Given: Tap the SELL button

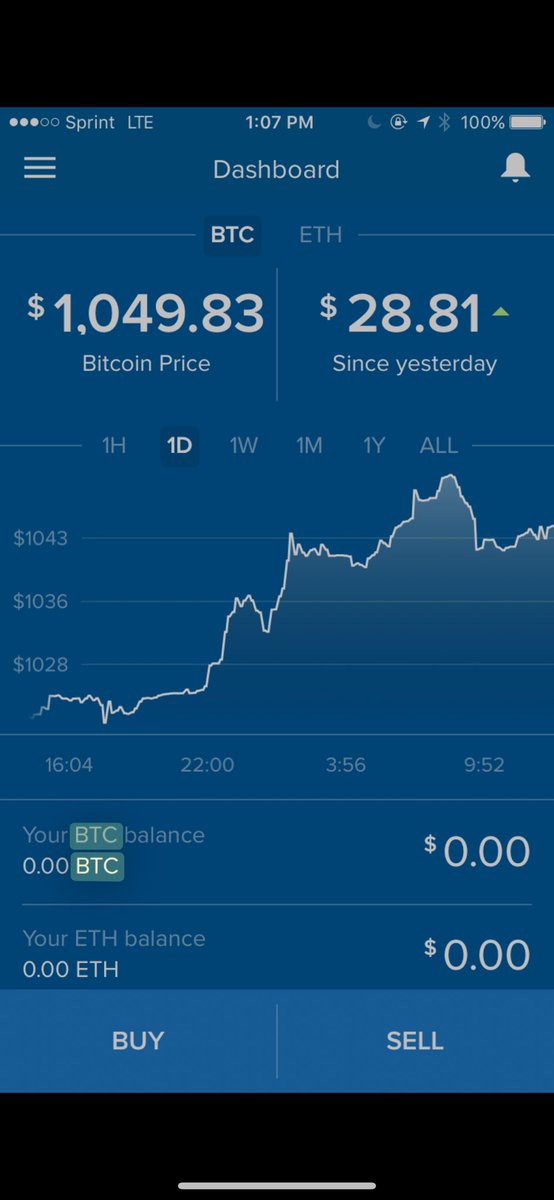Looking at the screenshot, I should click(x=415, y=1041).
